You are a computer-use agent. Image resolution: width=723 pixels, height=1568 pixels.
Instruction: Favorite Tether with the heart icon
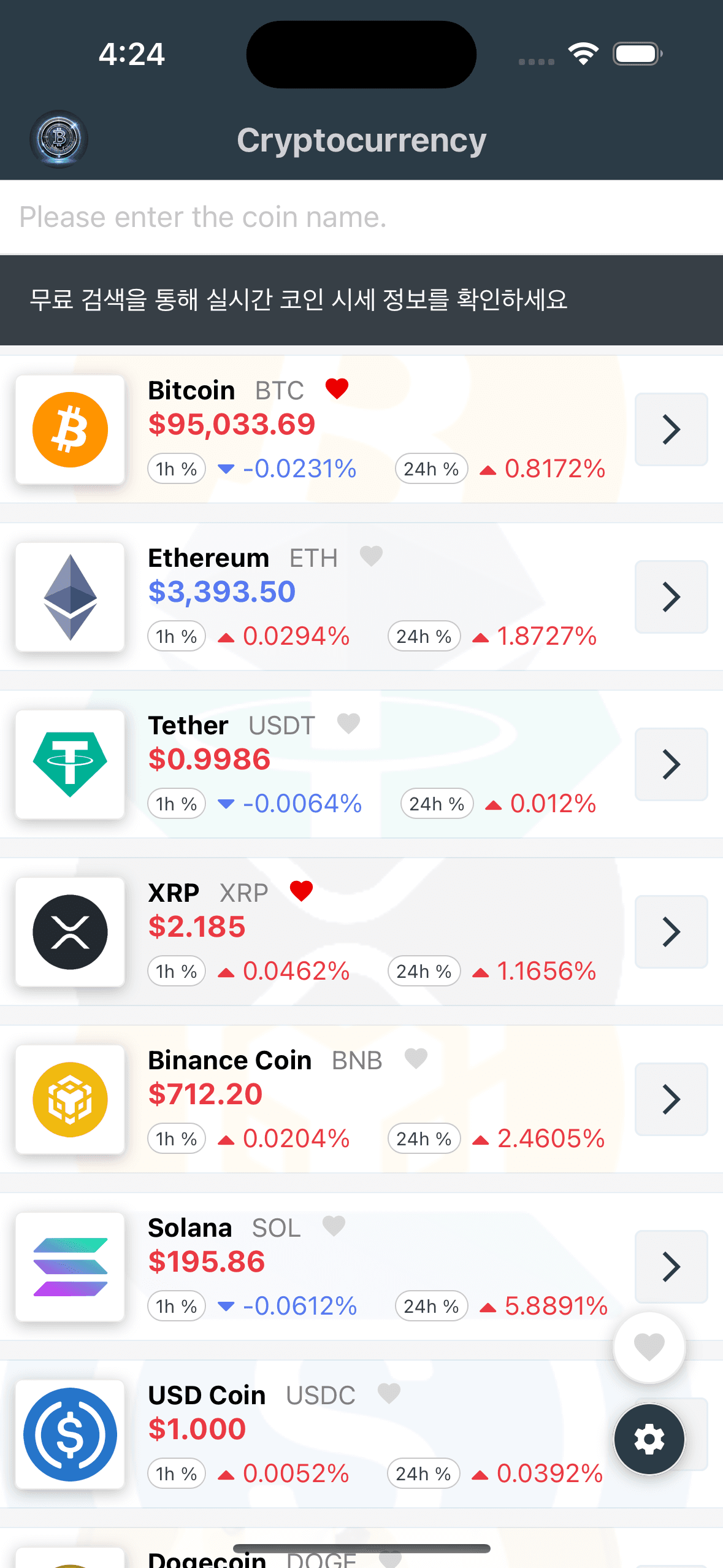[348, 723]
